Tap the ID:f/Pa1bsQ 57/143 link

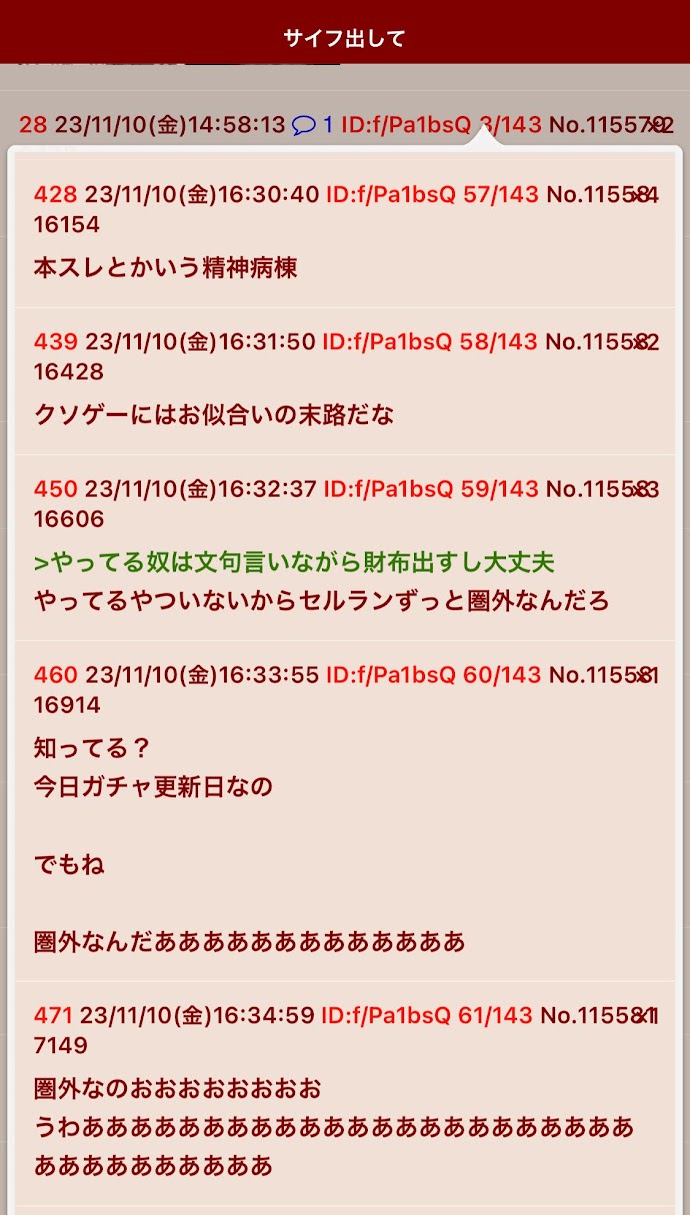[432, 194]
